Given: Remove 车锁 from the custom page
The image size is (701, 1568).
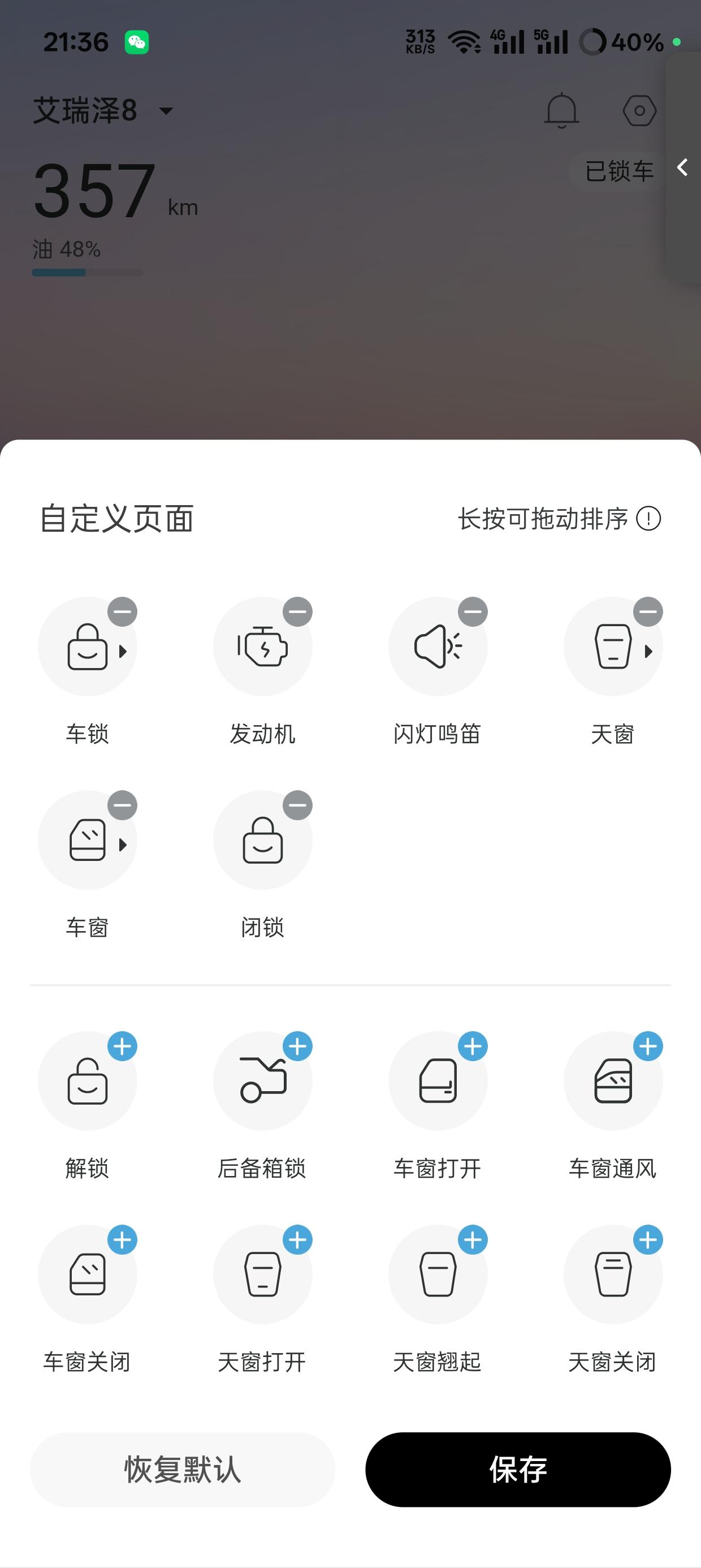Looking at the screenshot, I should (122, 611).
